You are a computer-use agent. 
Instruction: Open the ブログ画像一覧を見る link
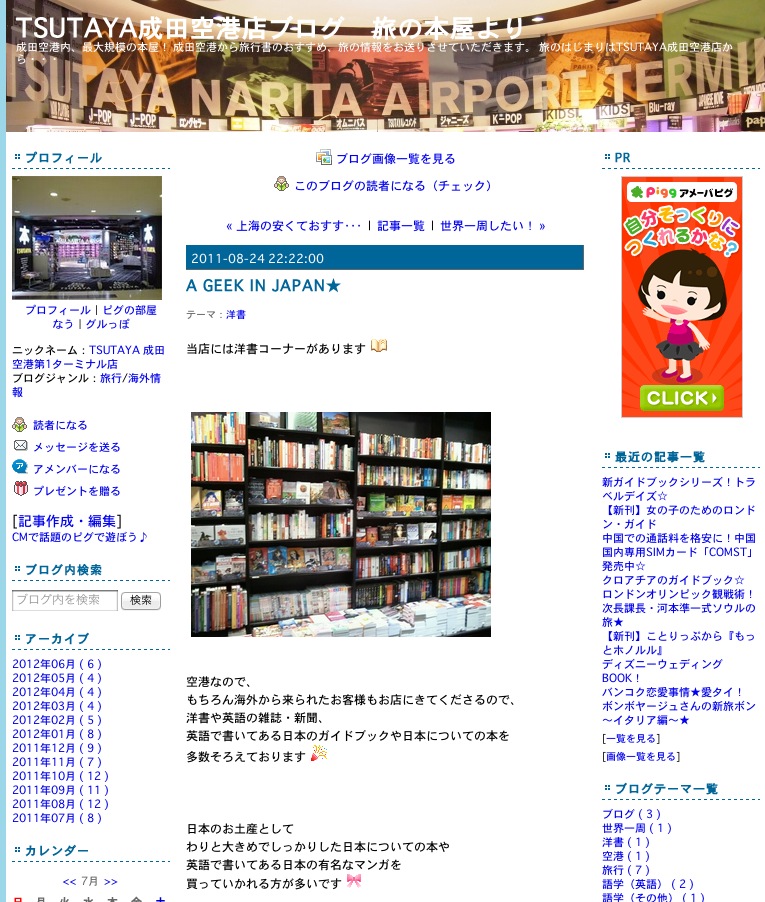[395, 158]
